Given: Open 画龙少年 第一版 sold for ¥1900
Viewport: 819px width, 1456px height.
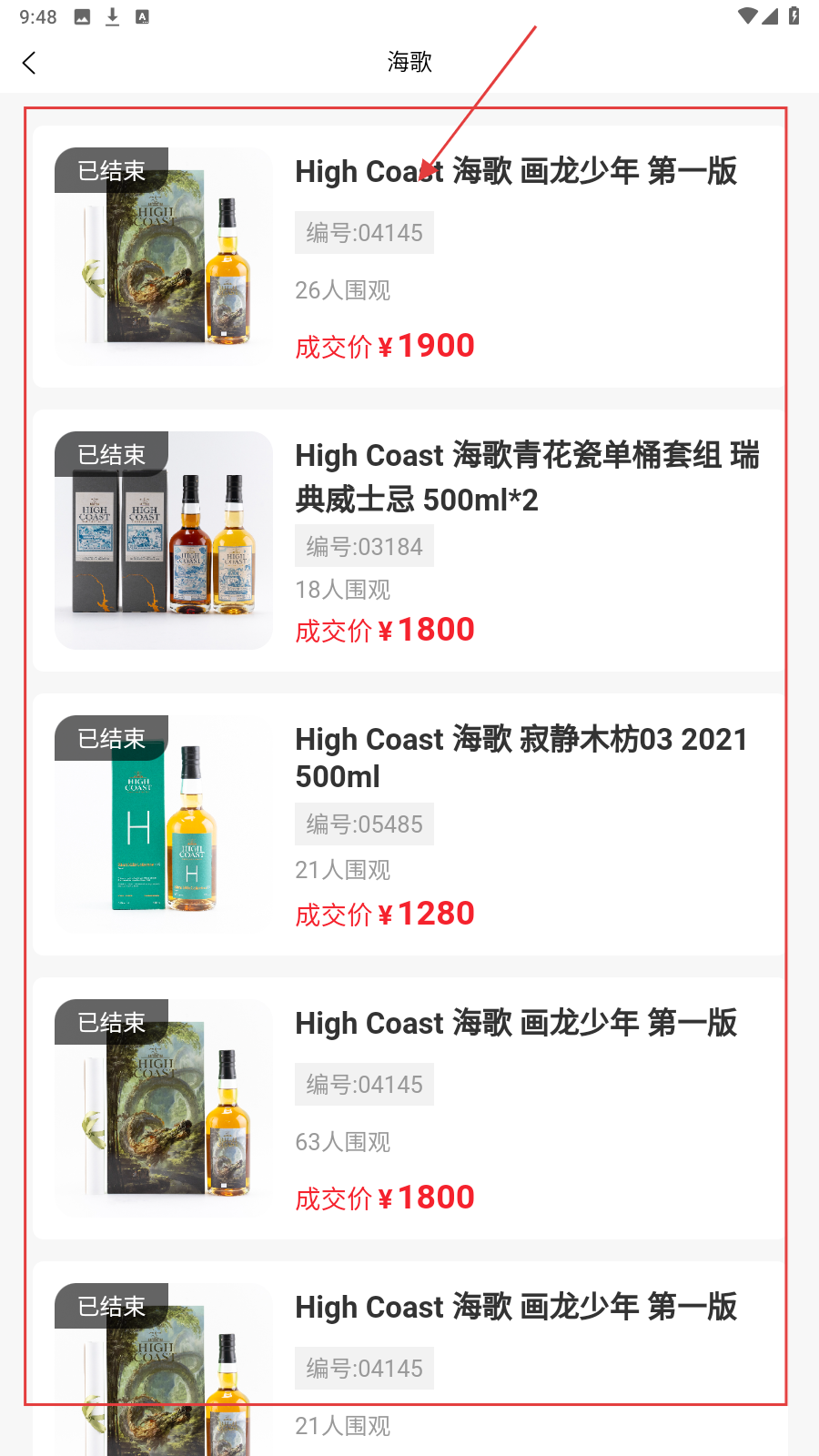Looking at the screenshot, I should click(x=515, y=172).
